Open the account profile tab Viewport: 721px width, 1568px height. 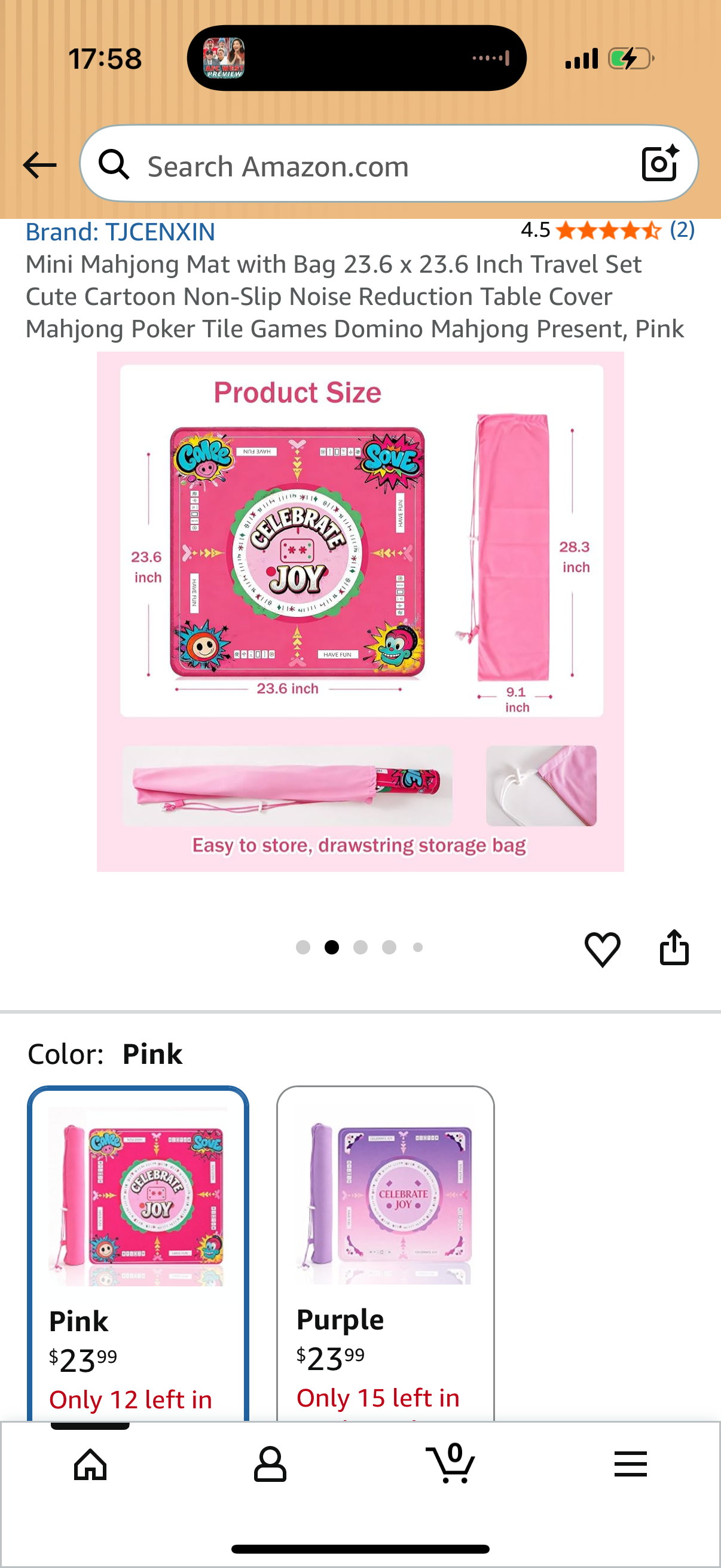coord(270,1463)
